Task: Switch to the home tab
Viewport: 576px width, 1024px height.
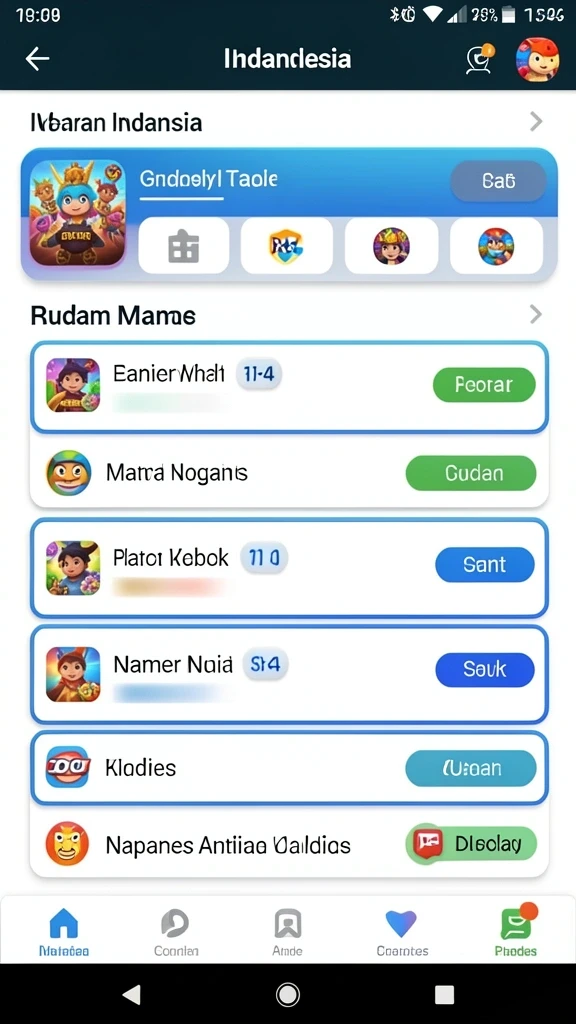Action: coord(63,933)
